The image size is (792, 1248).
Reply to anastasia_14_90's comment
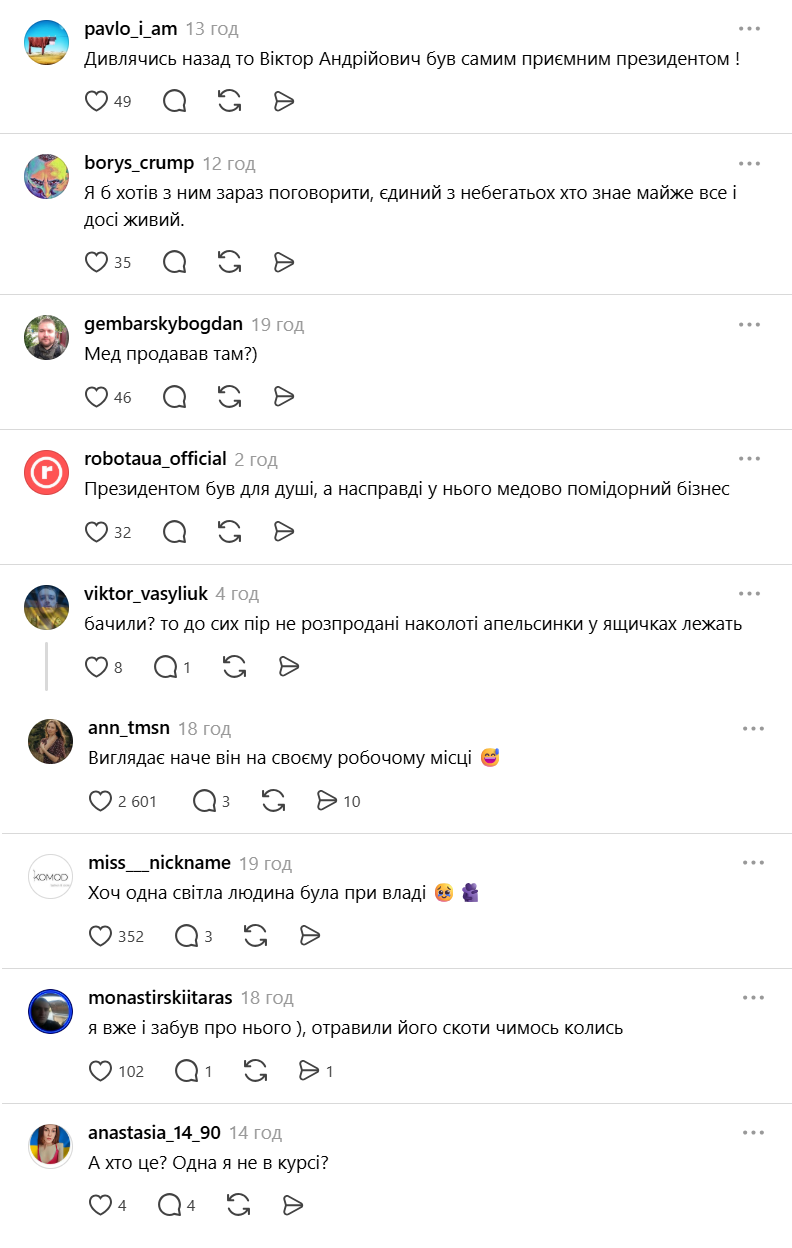(x=170, y=1206)
